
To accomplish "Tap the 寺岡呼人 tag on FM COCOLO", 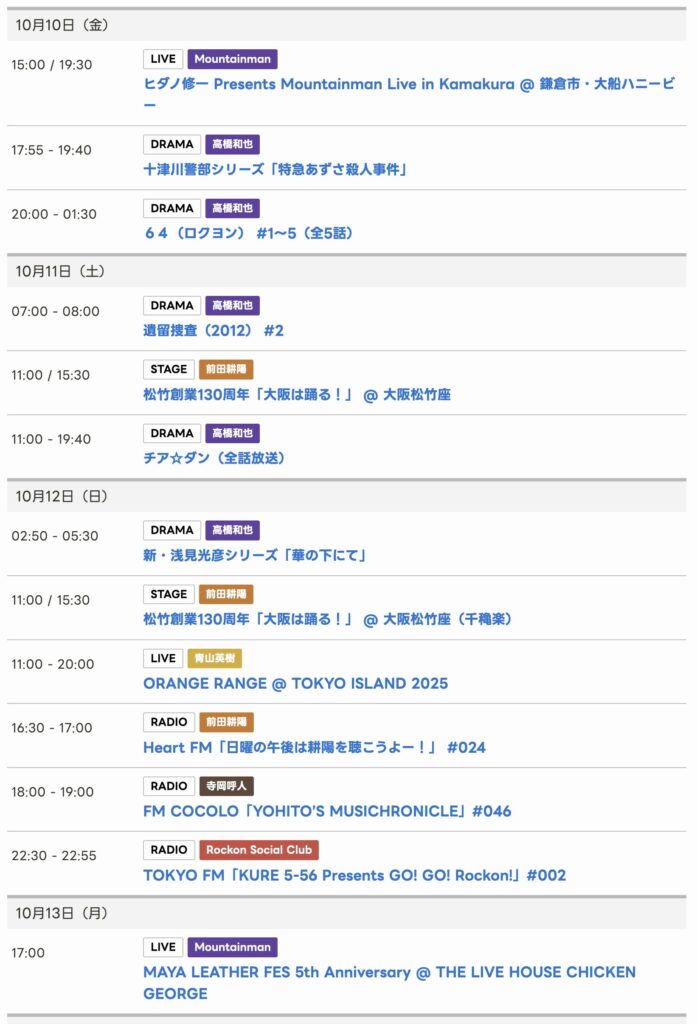I will (227, 786).
